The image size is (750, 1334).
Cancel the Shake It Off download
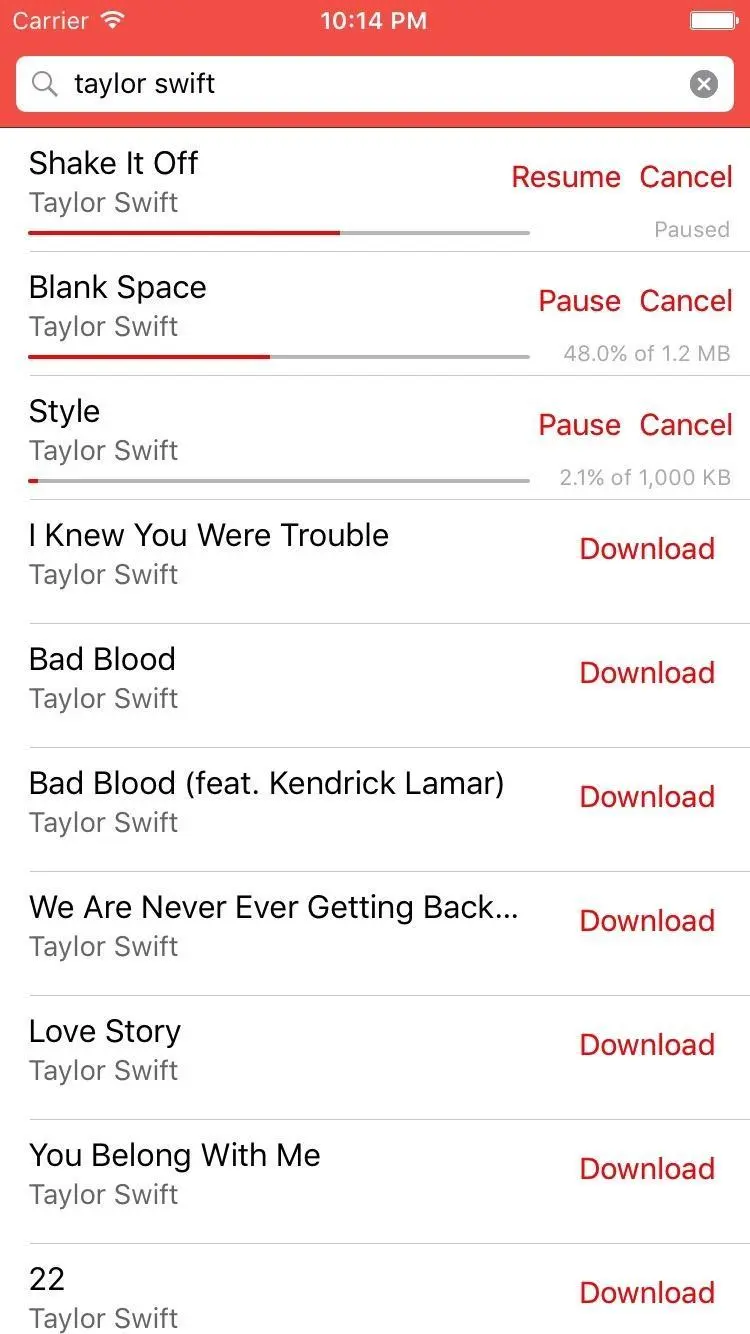(686, 177)
